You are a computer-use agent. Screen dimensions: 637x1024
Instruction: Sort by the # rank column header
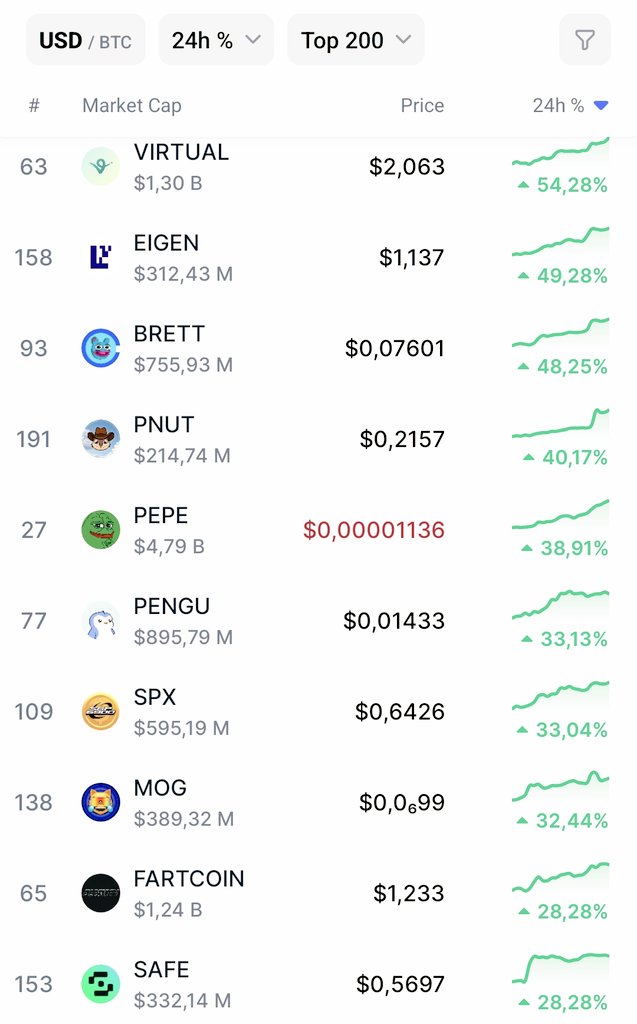point(34,105)
